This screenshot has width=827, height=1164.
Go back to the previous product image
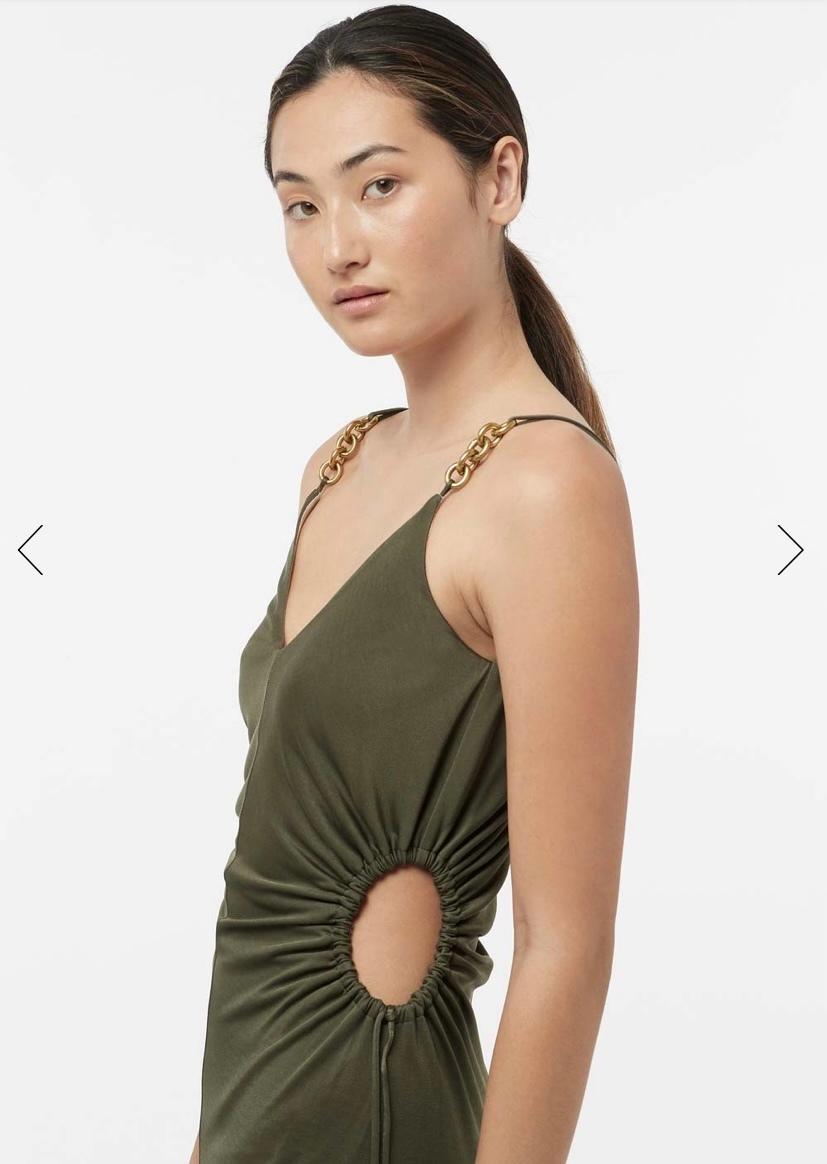(x=31, y=550)
